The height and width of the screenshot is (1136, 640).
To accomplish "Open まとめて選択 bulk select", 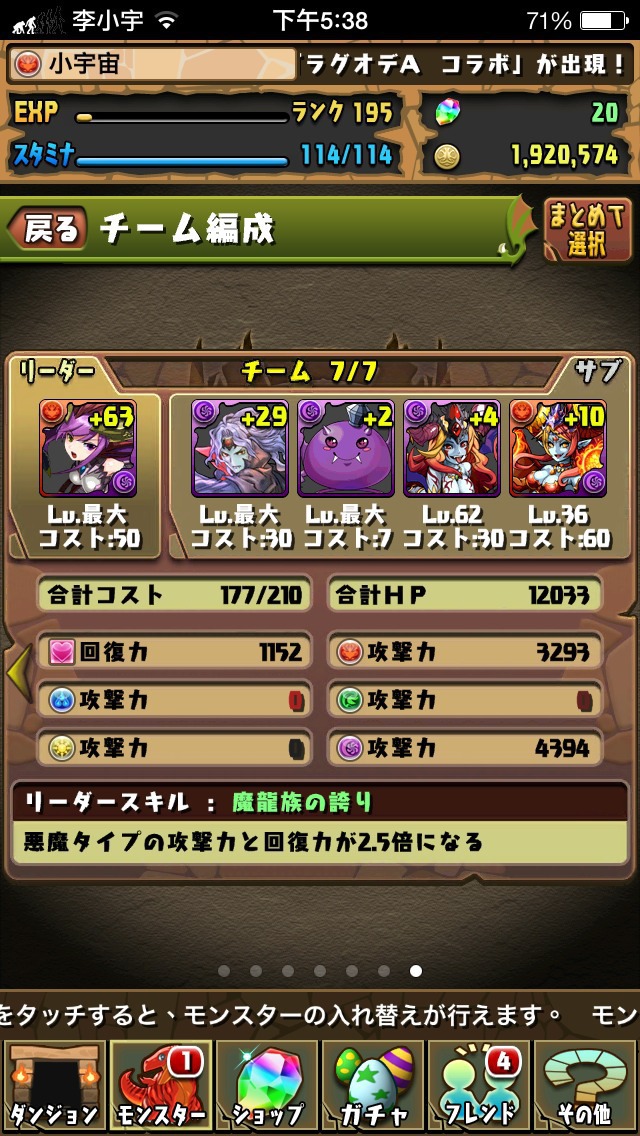I will pos(587,230).
